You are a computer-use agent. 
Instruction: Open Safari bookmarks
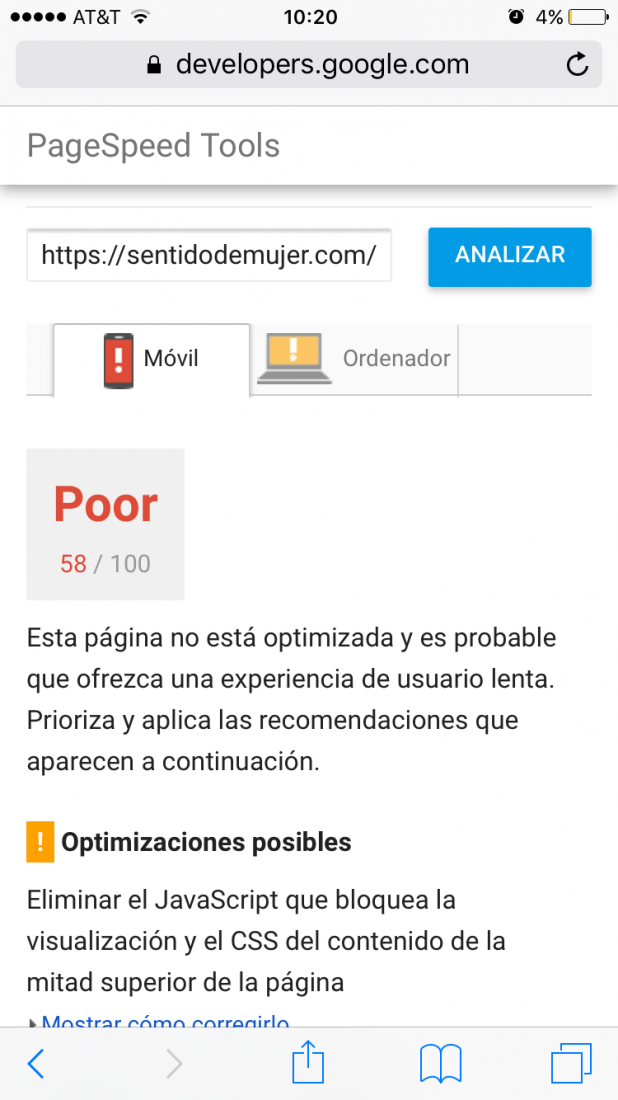(441, 1064)
